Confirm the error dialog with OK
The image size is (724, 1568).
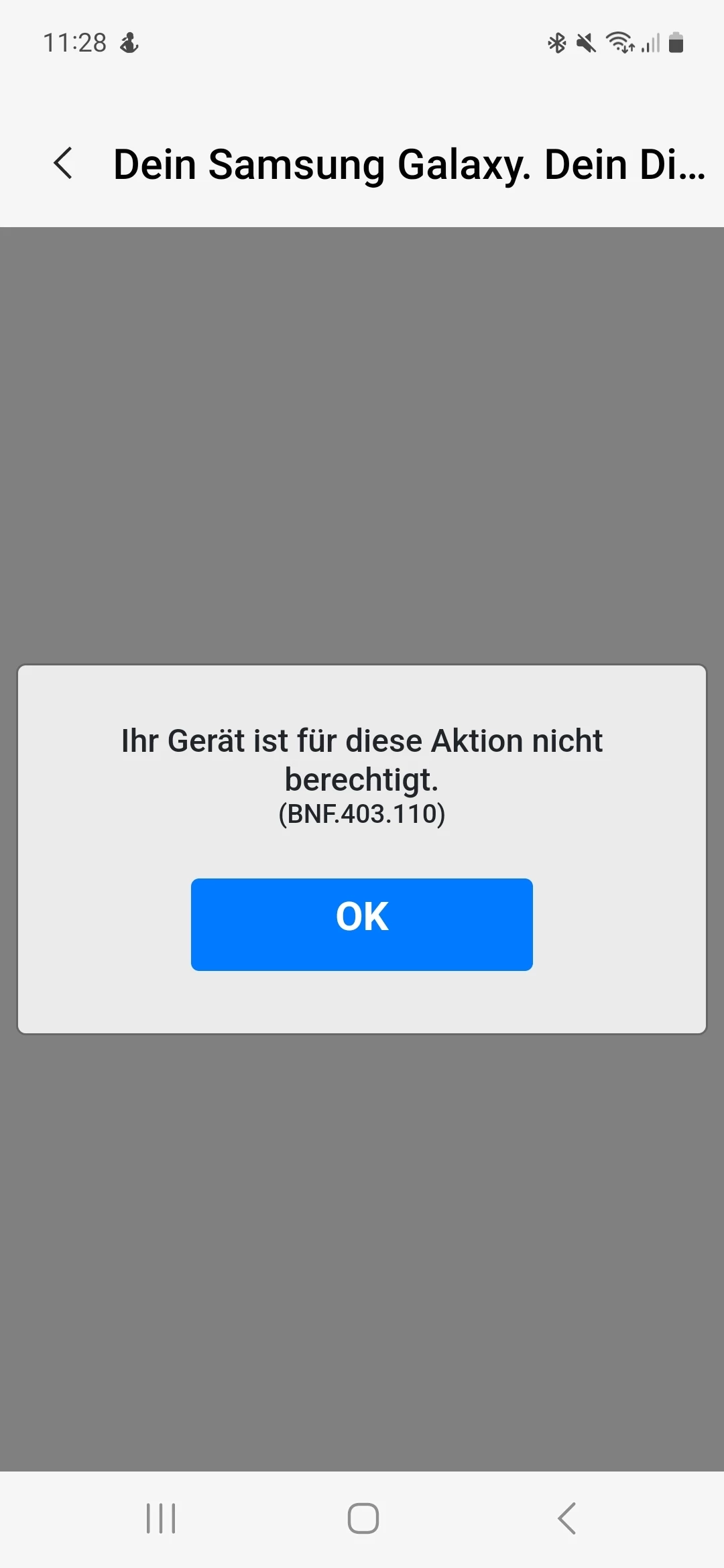362,924
